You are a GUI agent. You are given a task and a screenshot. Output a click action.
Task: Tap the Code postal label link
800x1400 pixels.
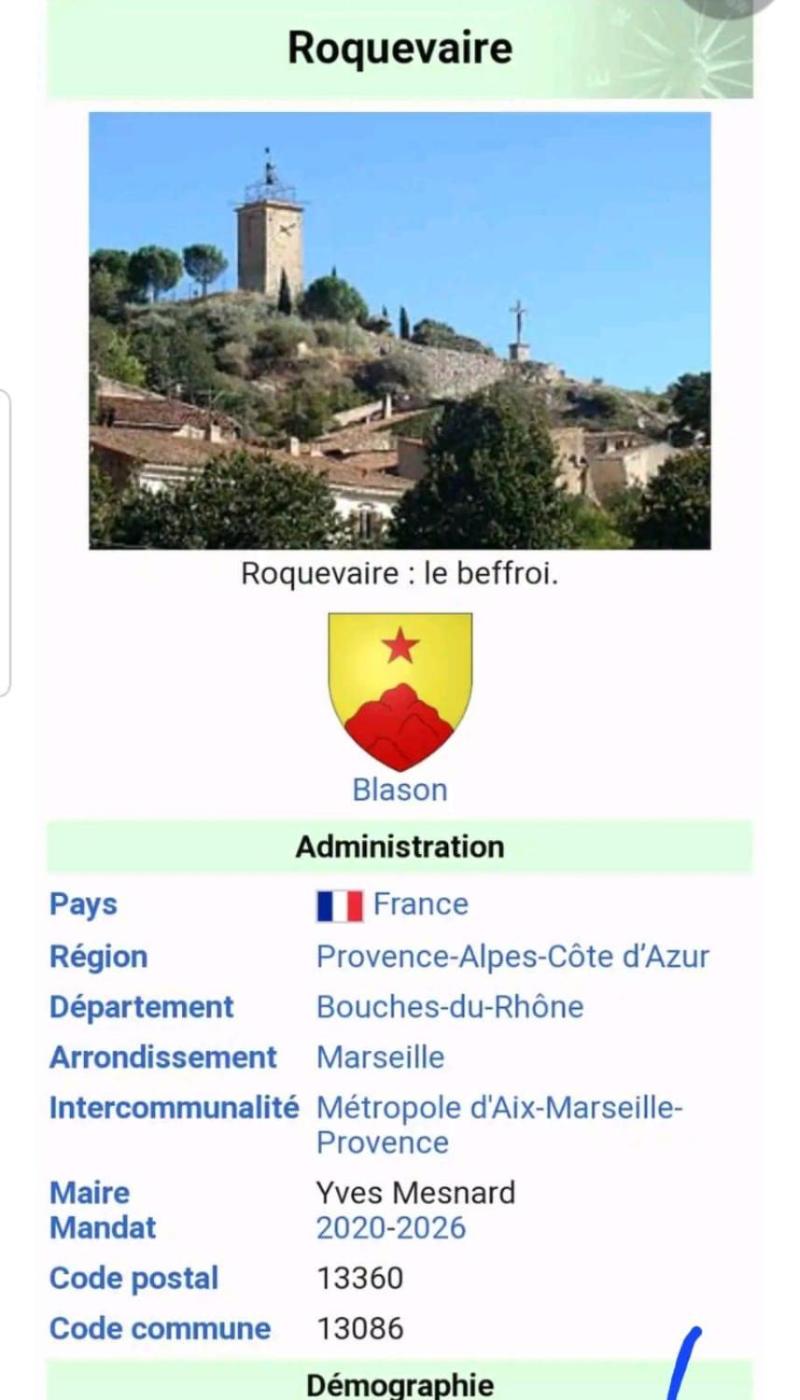133,1278
